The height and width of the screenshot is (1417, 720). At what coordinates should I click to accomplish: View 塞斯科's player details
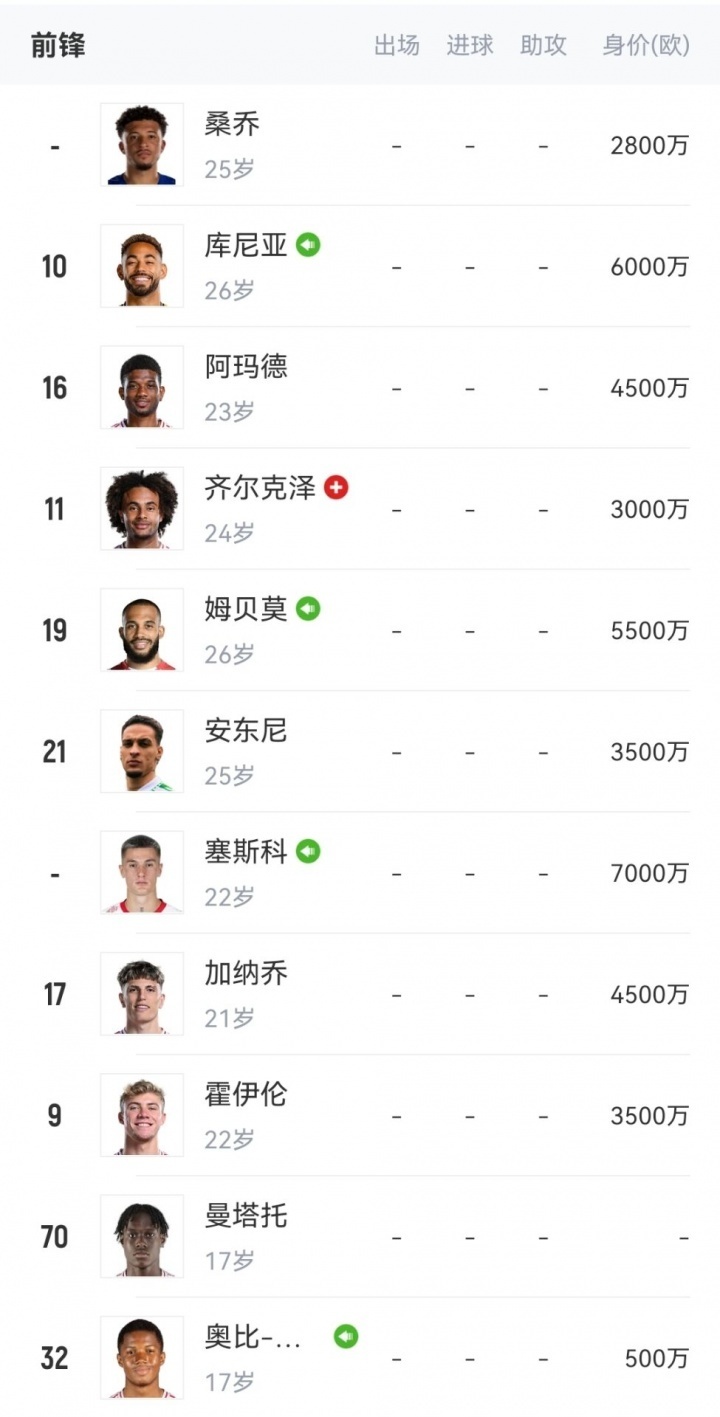click(246, 852)
